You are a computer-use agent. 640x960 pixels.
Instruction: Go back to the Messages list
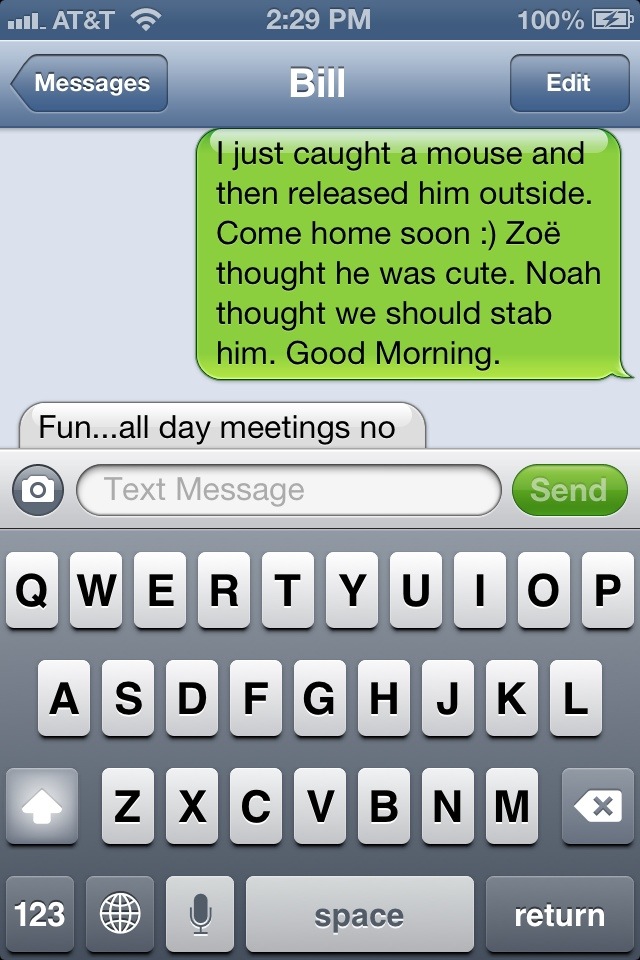(x=90, y=84)
